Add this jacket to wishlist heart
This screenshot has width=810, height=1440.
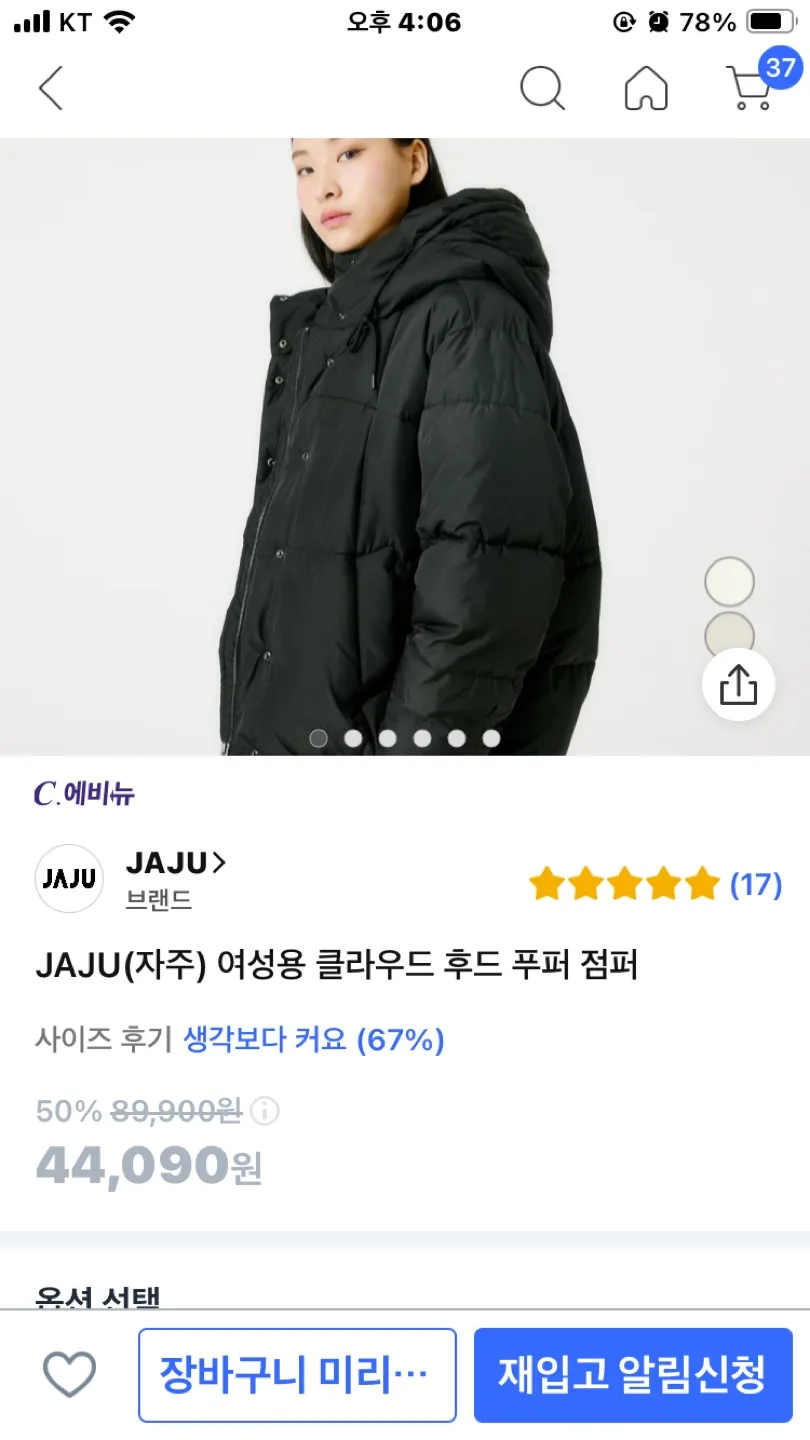[70, 1374]
